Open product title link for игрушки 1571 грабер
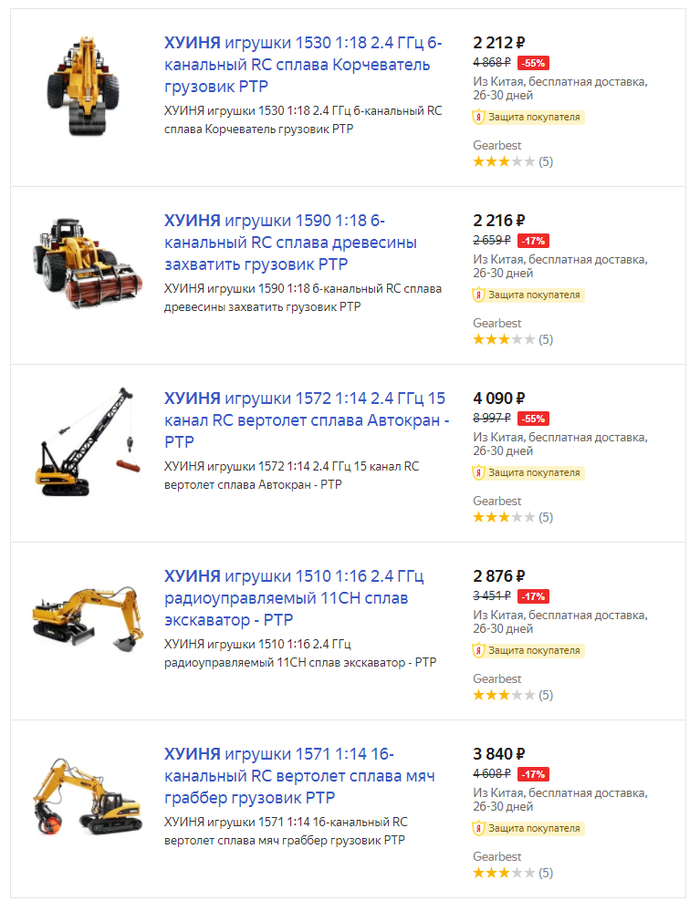This screenshot has width=700, height=911. coord(298,776)
